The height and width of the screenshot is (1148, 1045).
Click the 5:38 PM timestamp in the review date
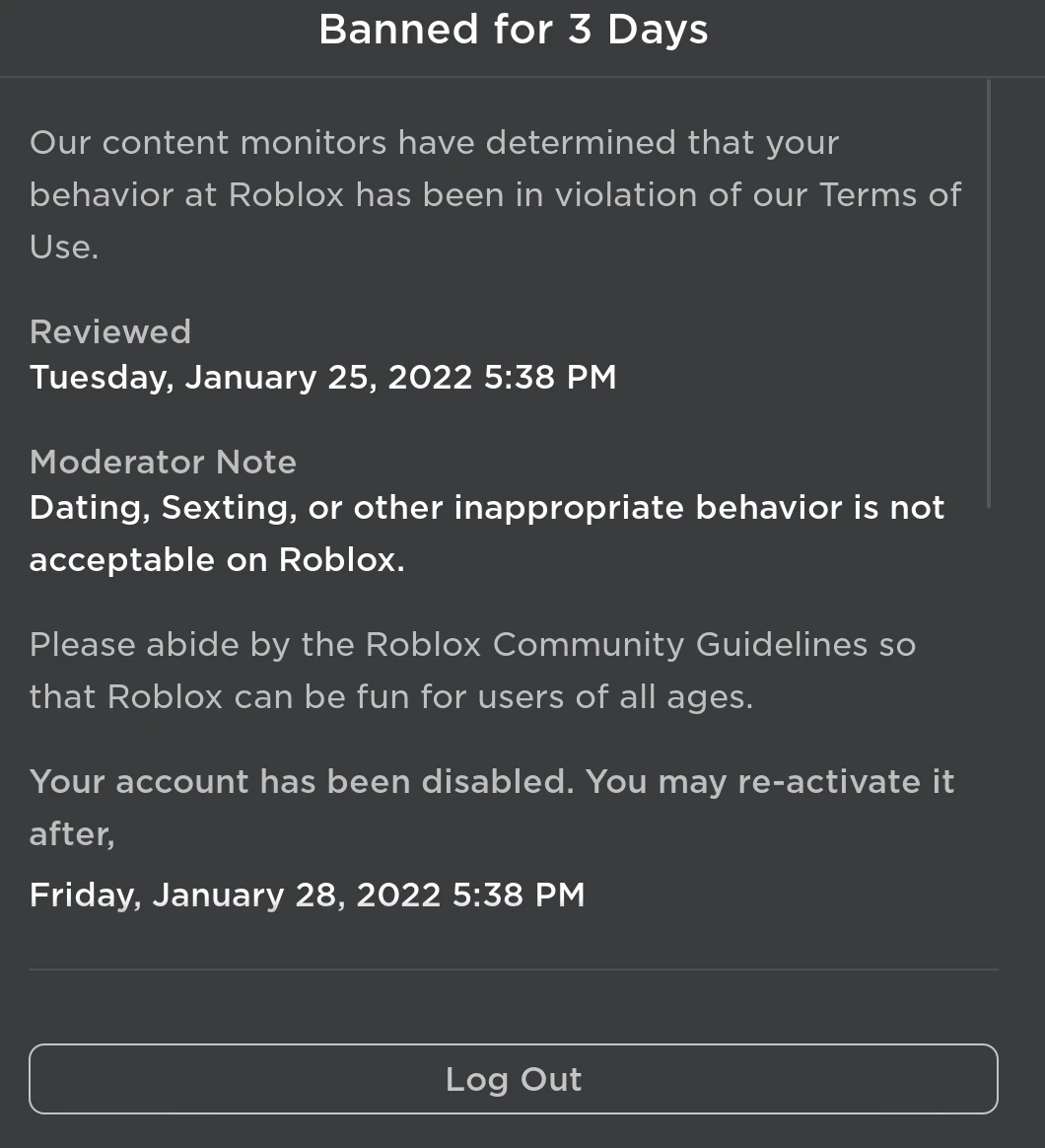[547, 377]
